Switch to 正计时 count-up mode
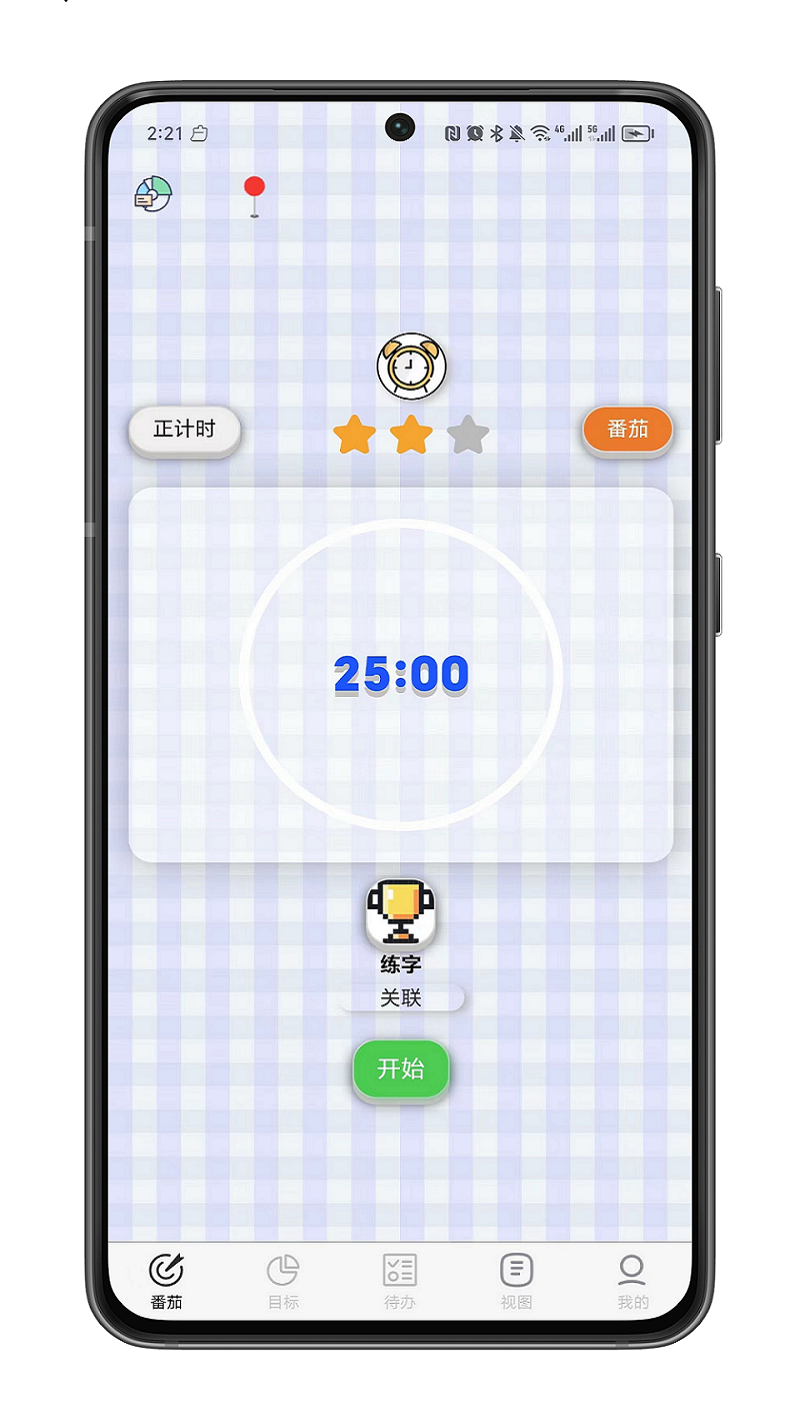This screenshot has height=1422, width=800. [x=184, y=430]
